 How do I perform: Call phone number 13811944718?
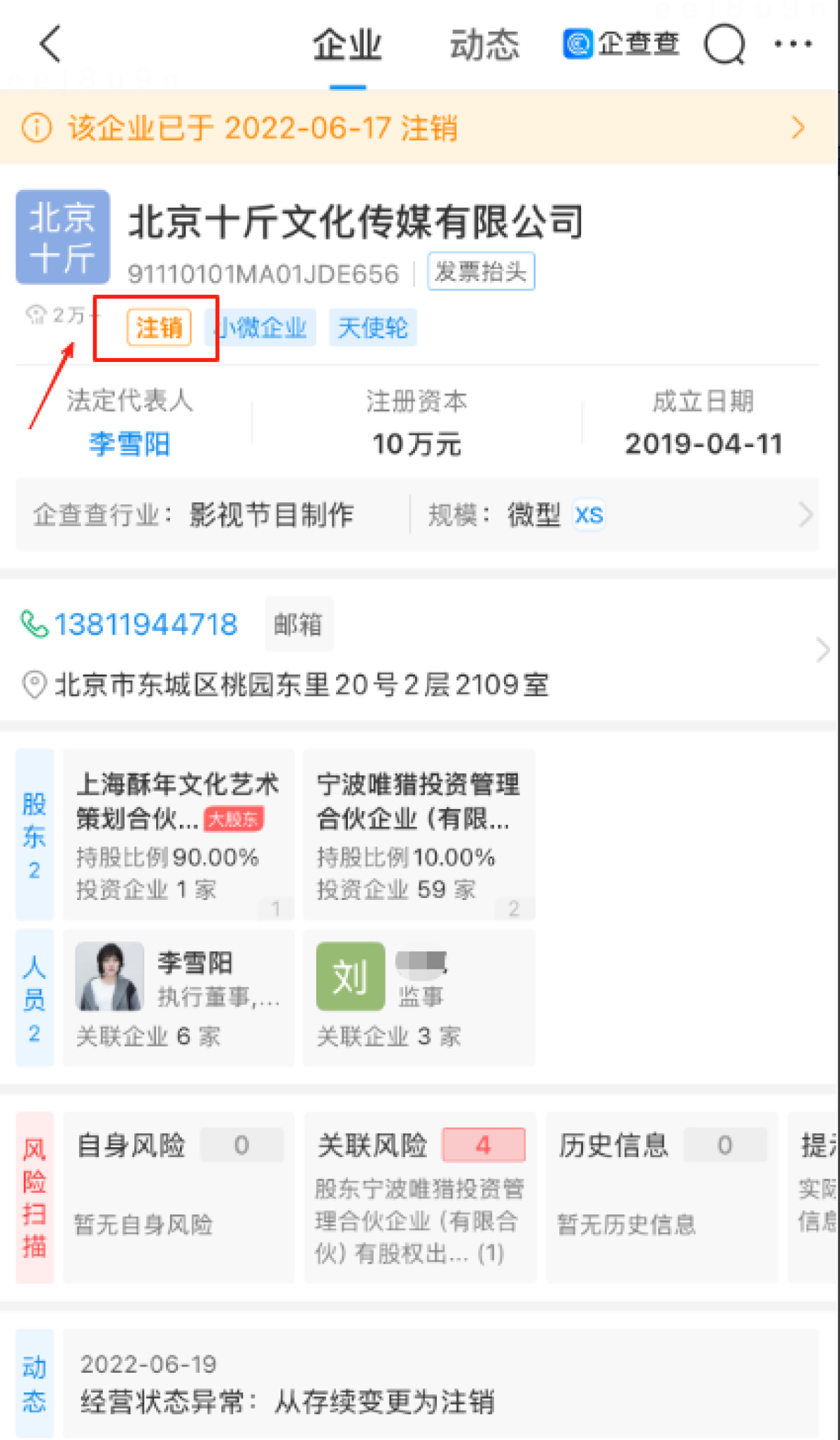click(x=145, y=625)
